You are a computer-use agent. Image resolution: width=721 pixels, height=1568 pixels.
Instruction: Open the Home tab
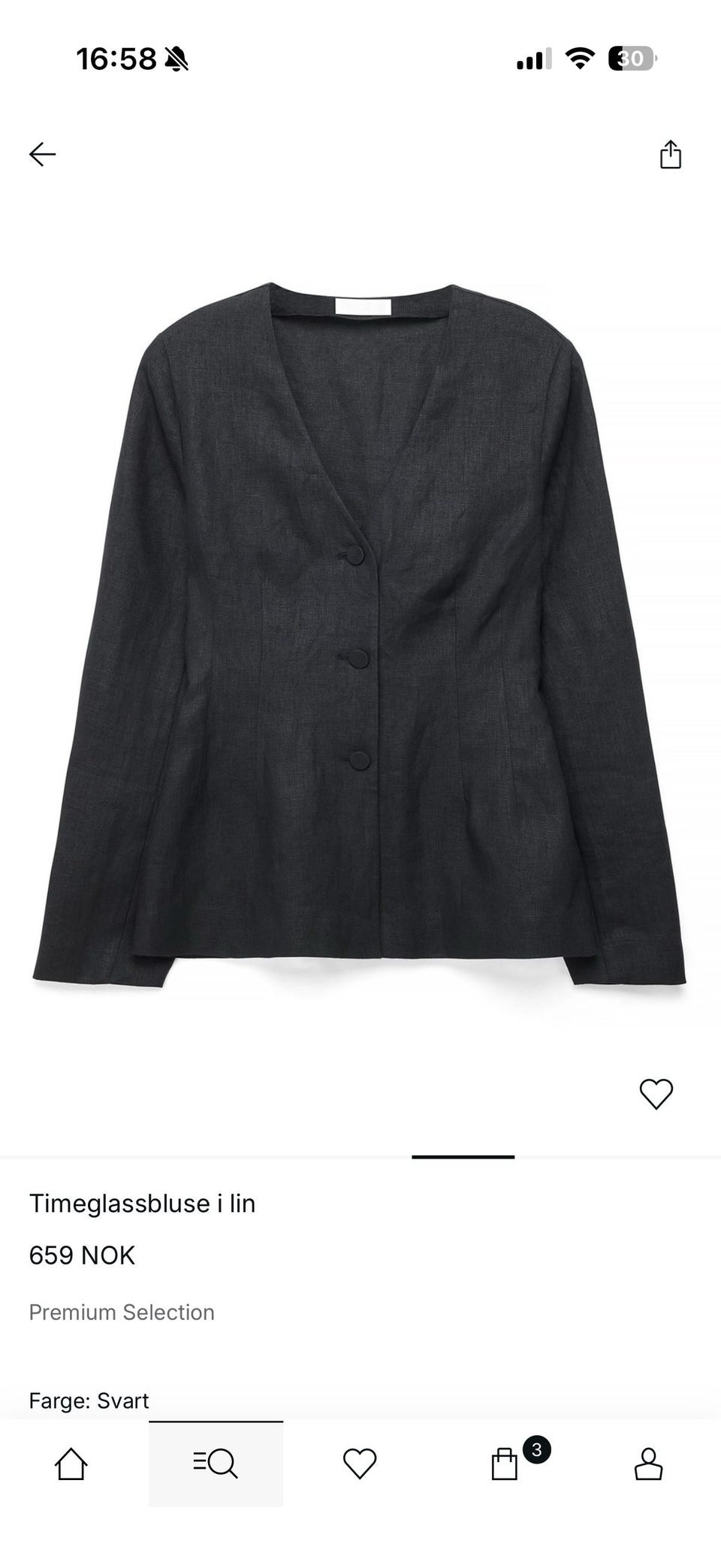pyautogui.click(x=71, y=1464)
